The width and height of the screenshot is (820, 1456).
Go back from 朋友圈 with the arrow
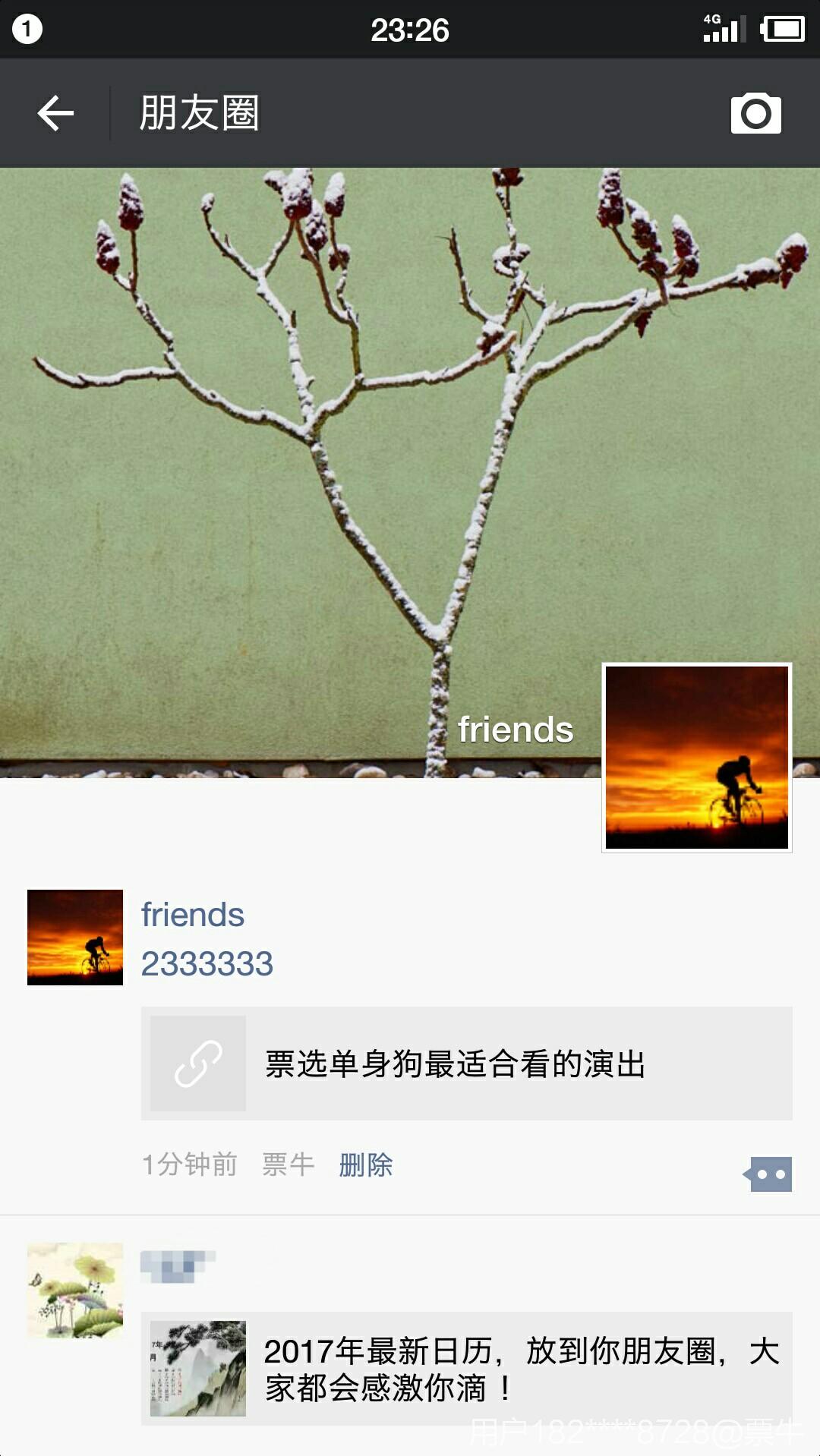[55, 113]
